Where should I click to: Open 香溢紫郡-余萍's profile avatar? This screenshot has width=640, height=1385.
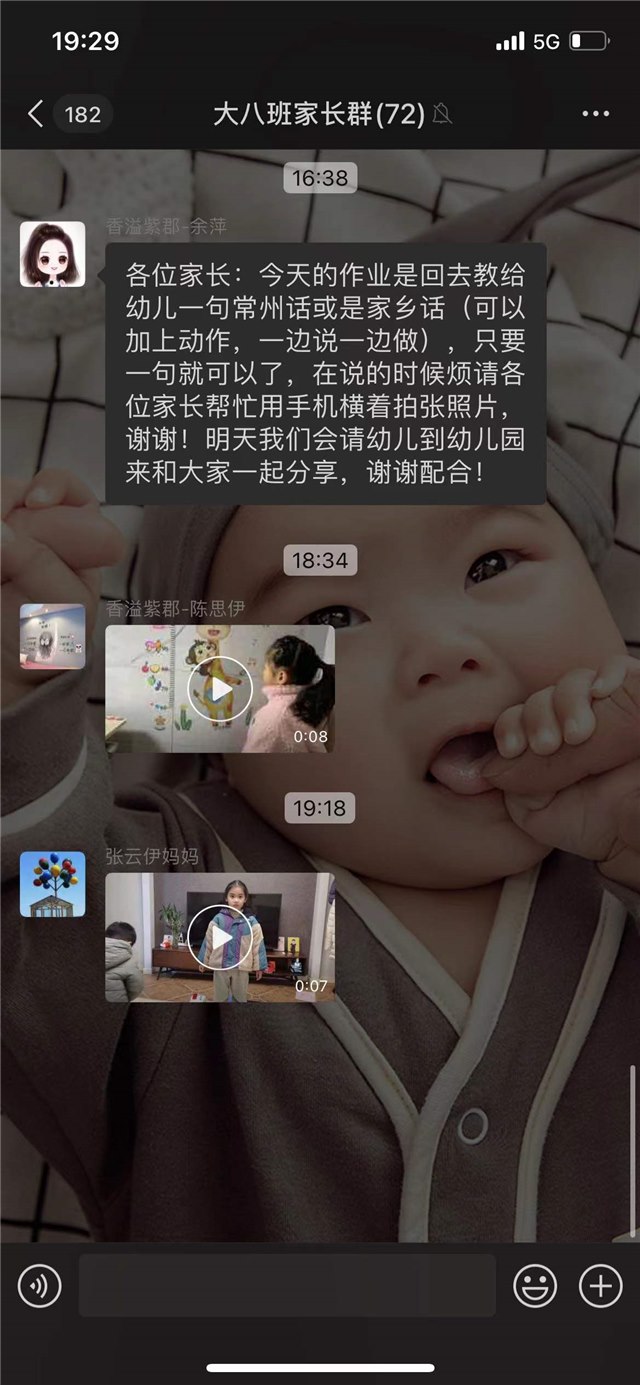pyautogui.click(x=52, y=254)
